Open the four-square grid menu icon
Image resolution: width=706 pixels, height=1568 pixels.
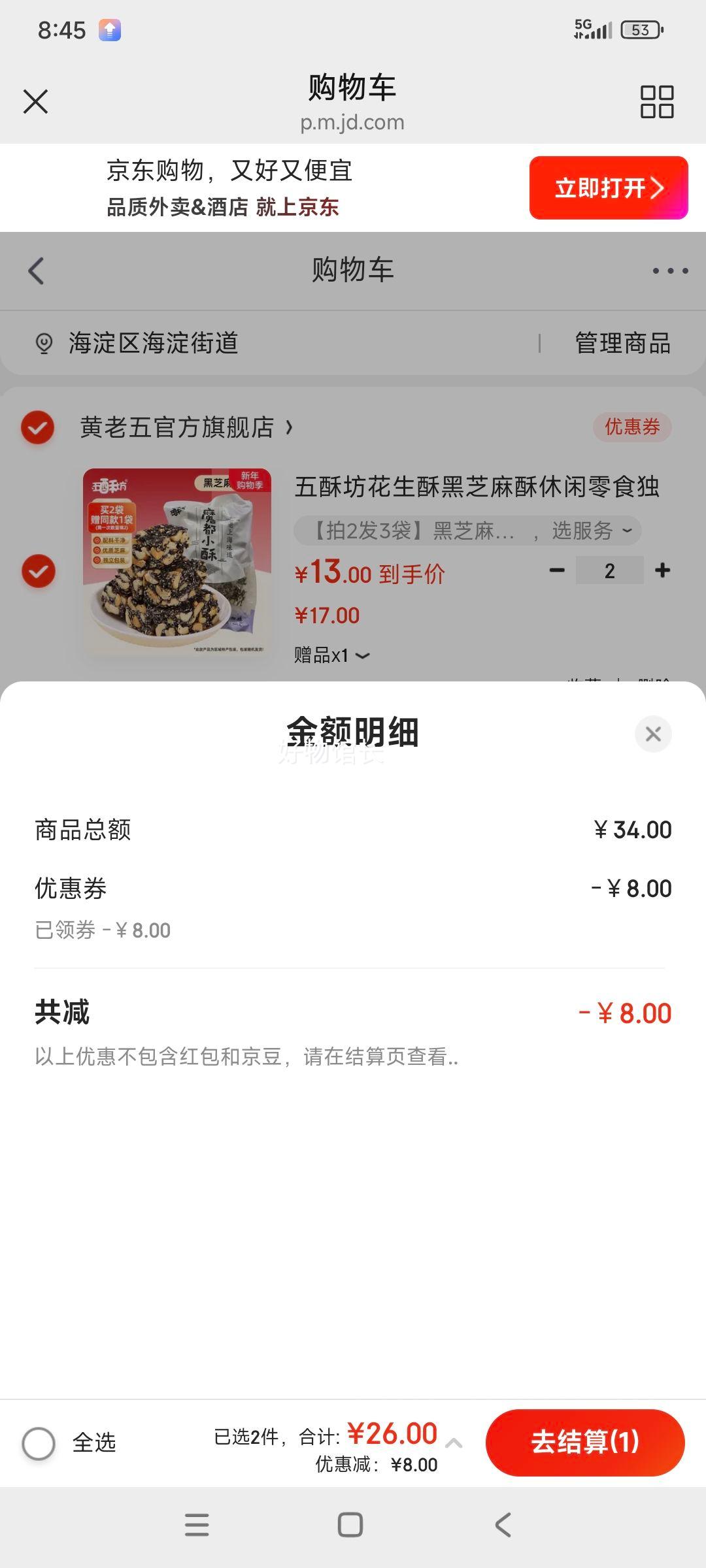(x=656, y=102)
